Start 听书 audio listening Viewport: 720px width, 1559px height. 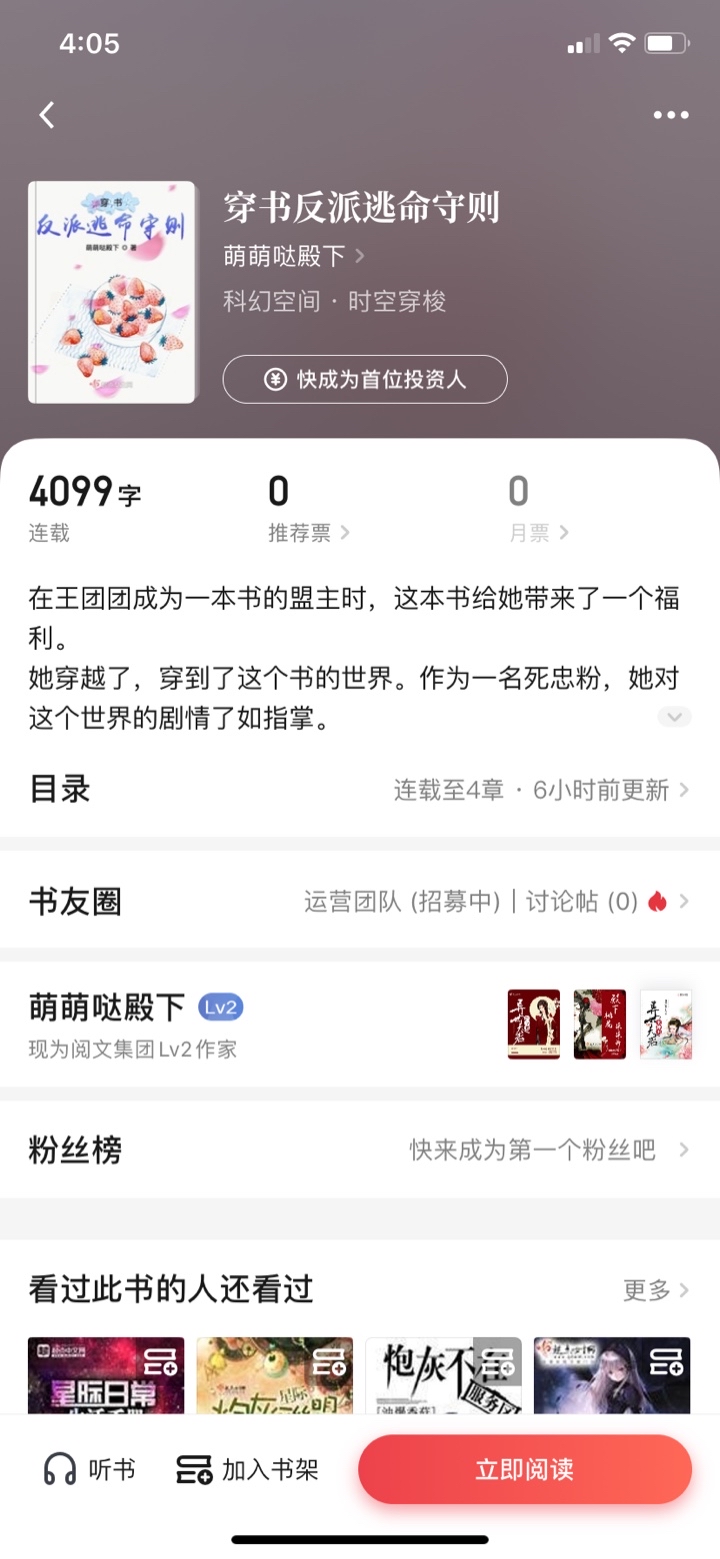point(90,1469)
